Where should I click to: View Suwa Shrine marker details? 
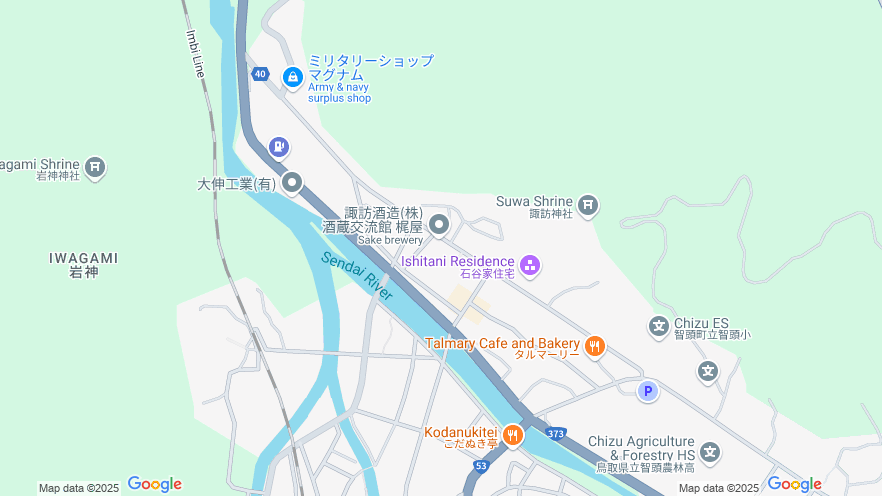[x=588, y=206]
